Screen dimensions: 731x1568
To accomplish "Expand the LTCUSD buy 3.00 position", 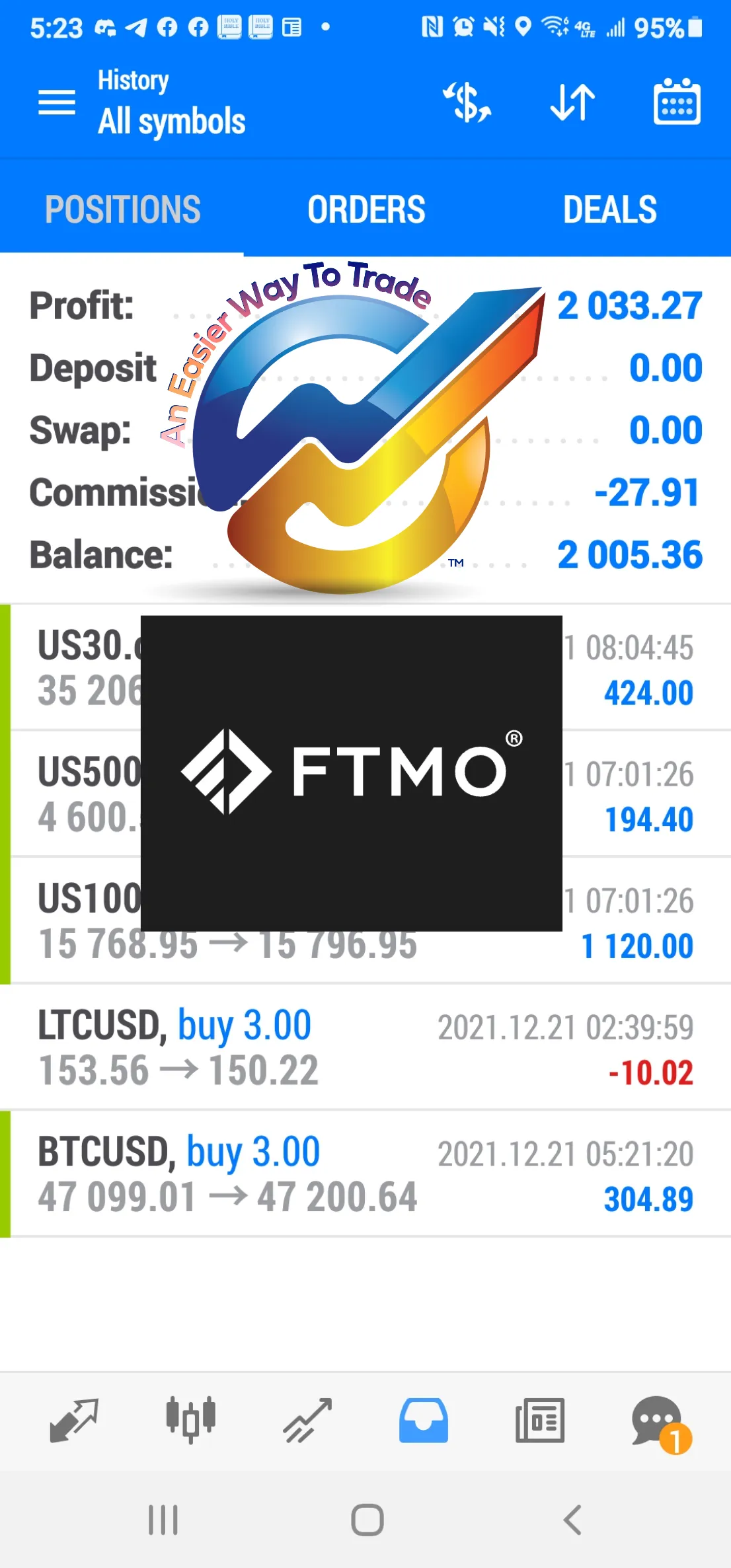I will (x=365, y=1047).
